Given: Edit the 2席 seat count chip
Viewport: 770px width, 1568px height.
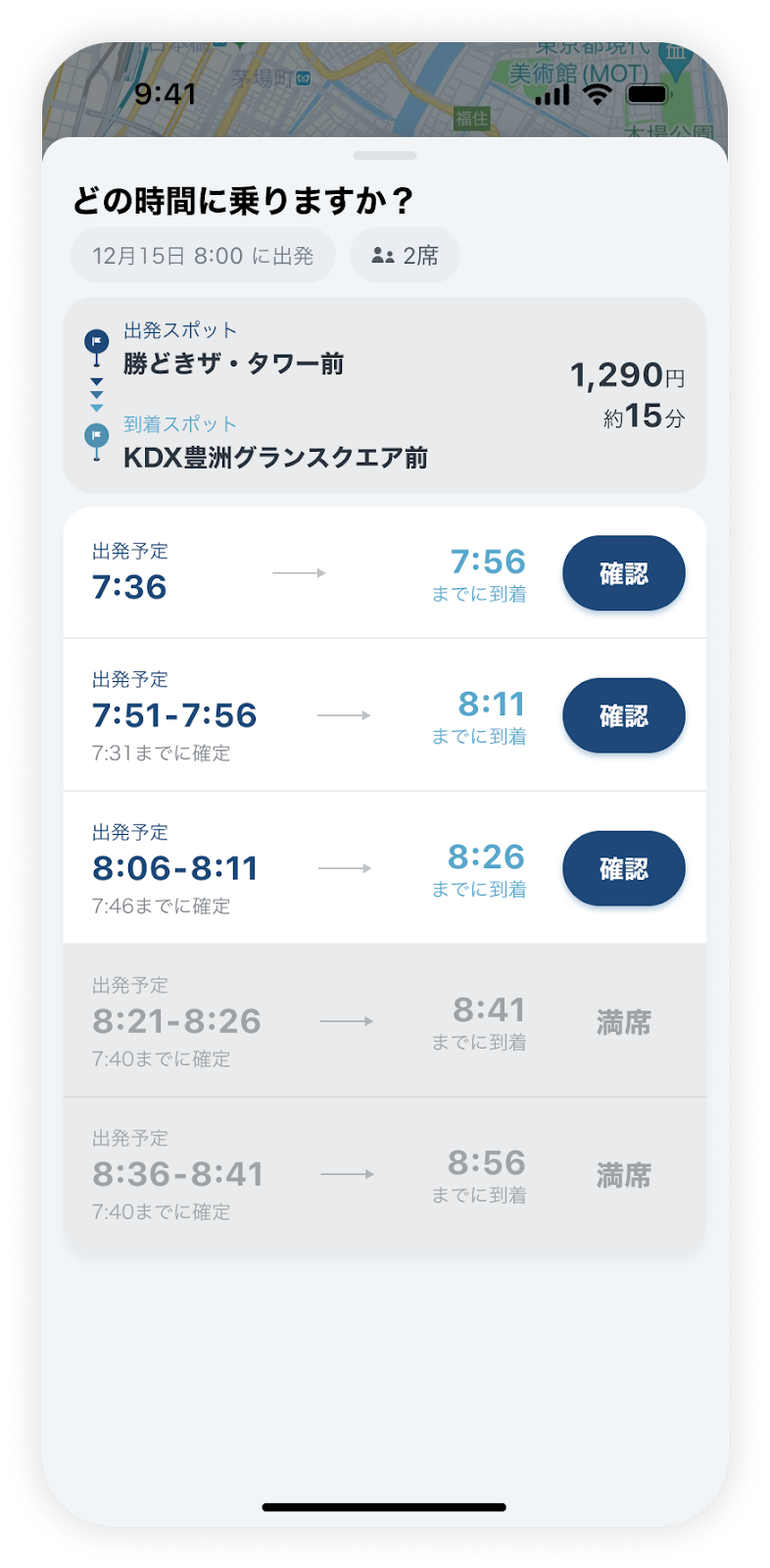Looking at the screenshot, I should [x=405, y=256].
